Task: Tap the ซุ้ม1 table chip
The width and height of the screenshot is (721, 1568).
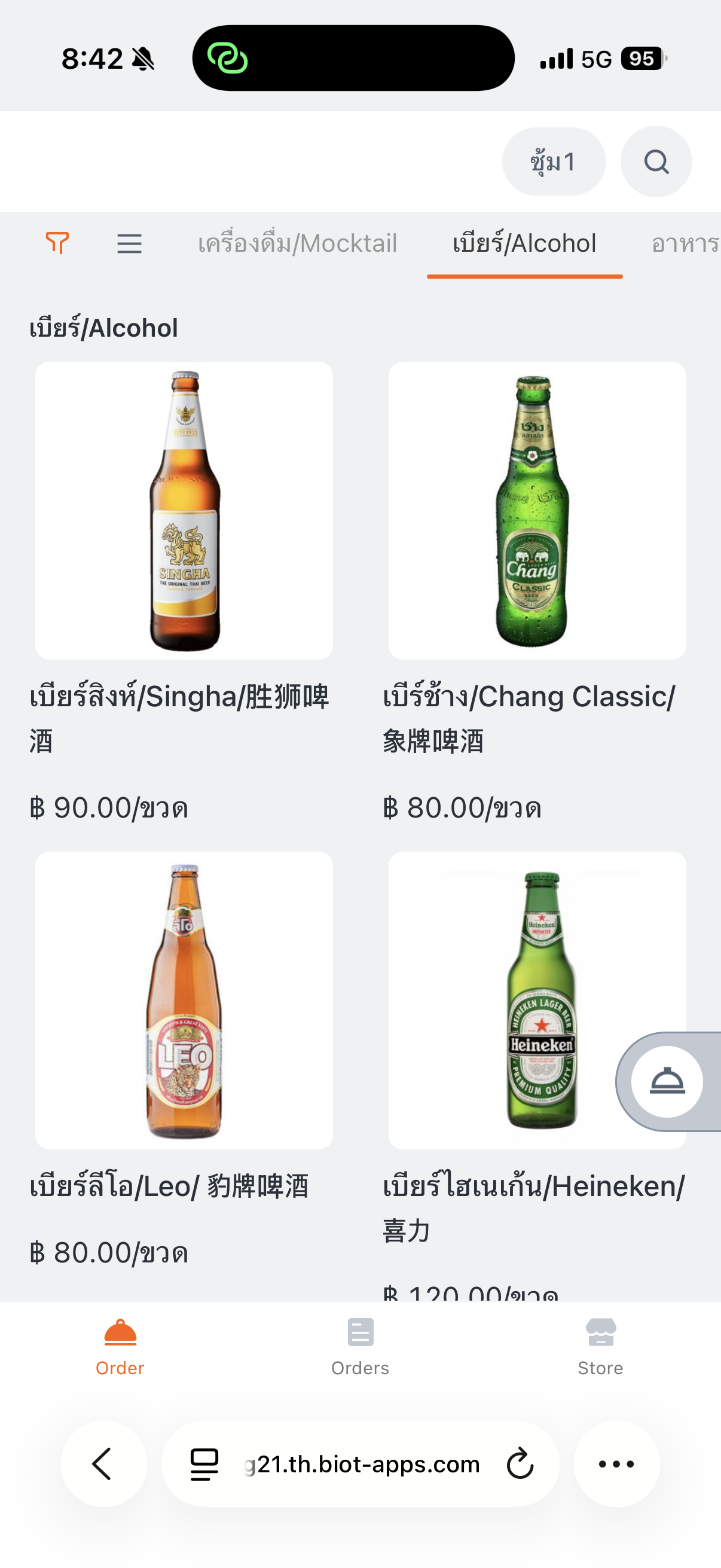Action: coord(554,162)
